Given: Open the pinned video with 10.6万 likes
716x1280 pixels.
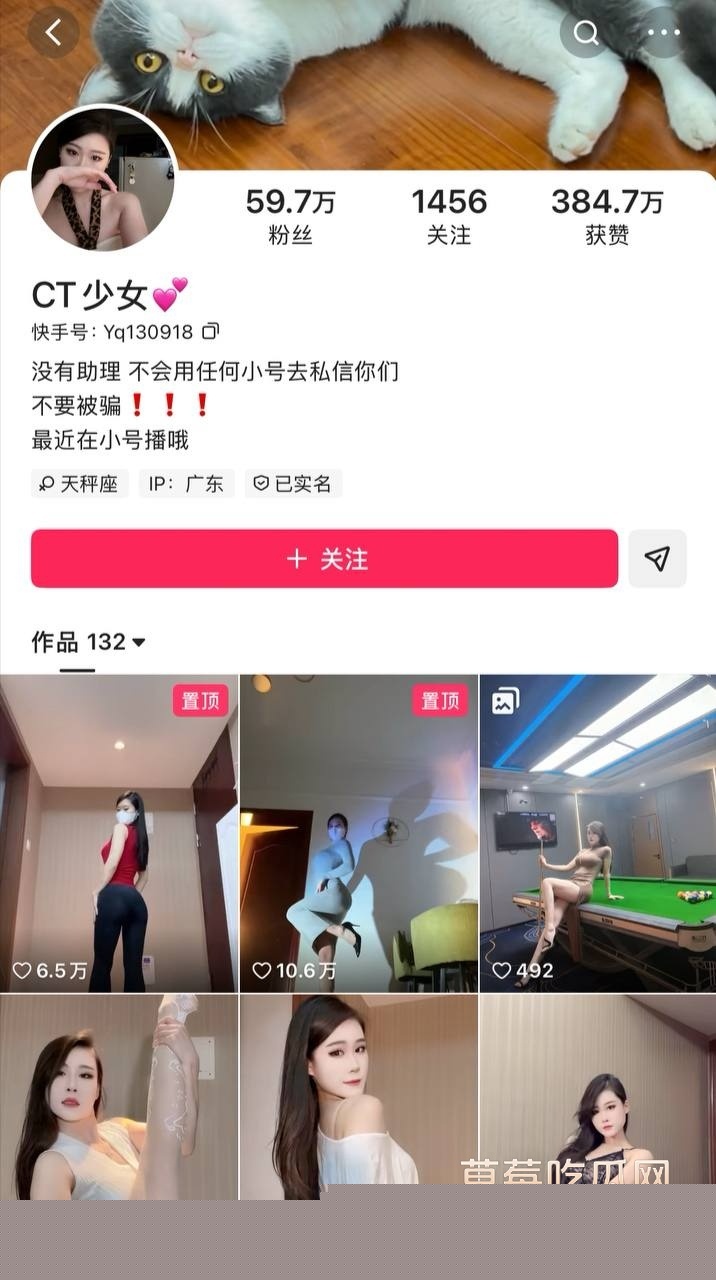Looking at the screenshot, I should (x=359, y=832).
